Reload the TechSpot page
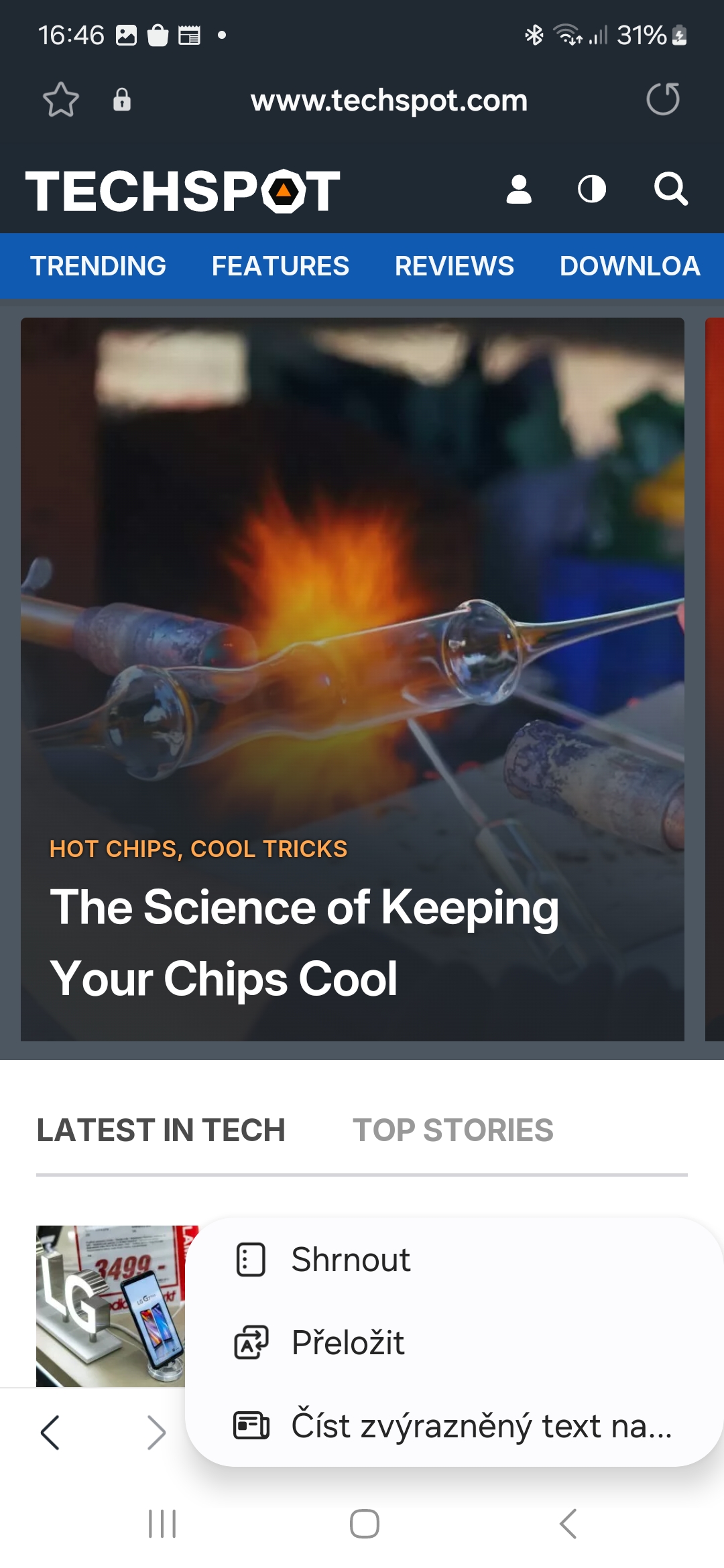 click(x=662, y=100)
